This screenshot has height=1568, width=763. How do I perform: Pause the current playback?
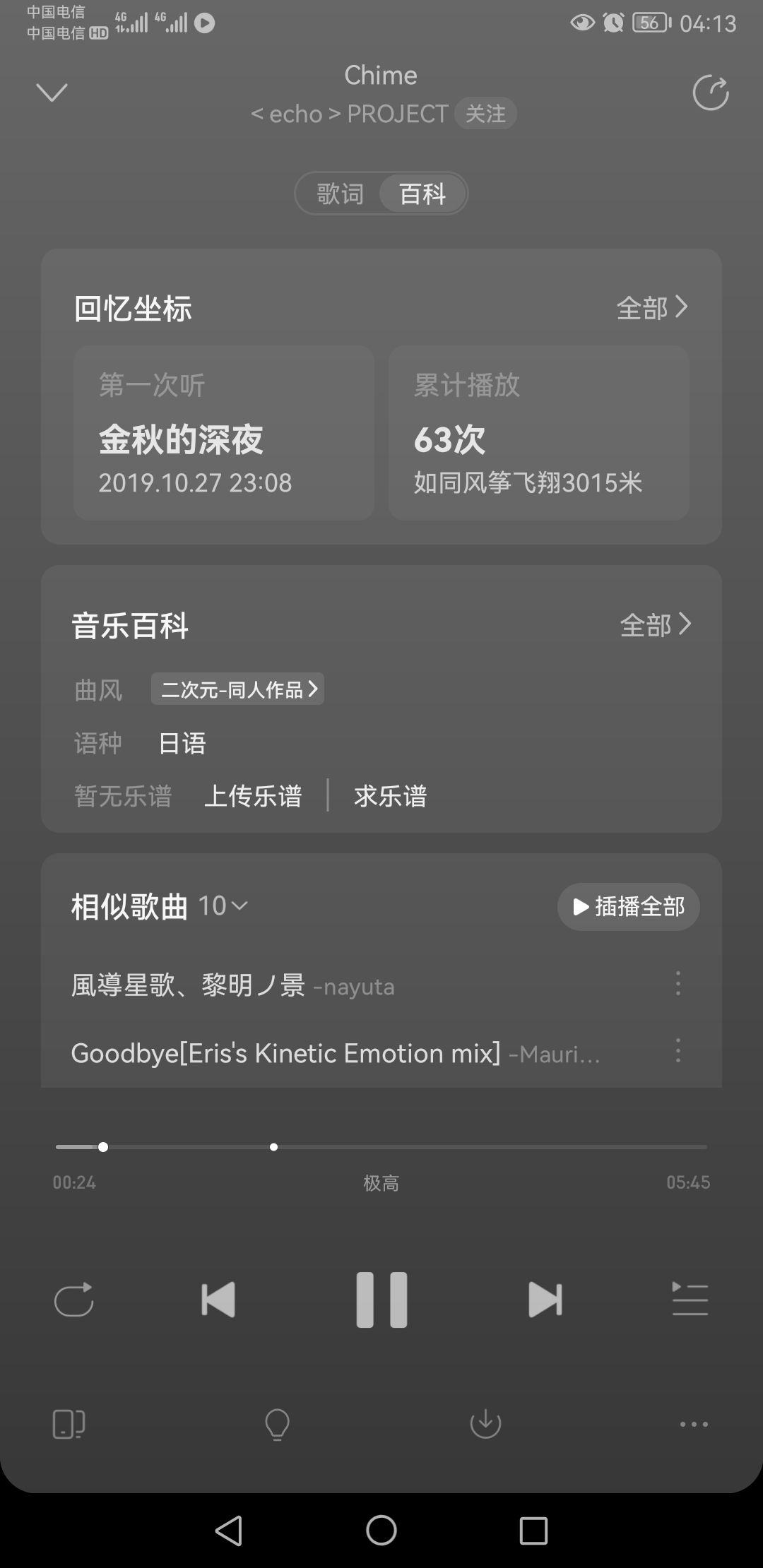click(381, 1300)
